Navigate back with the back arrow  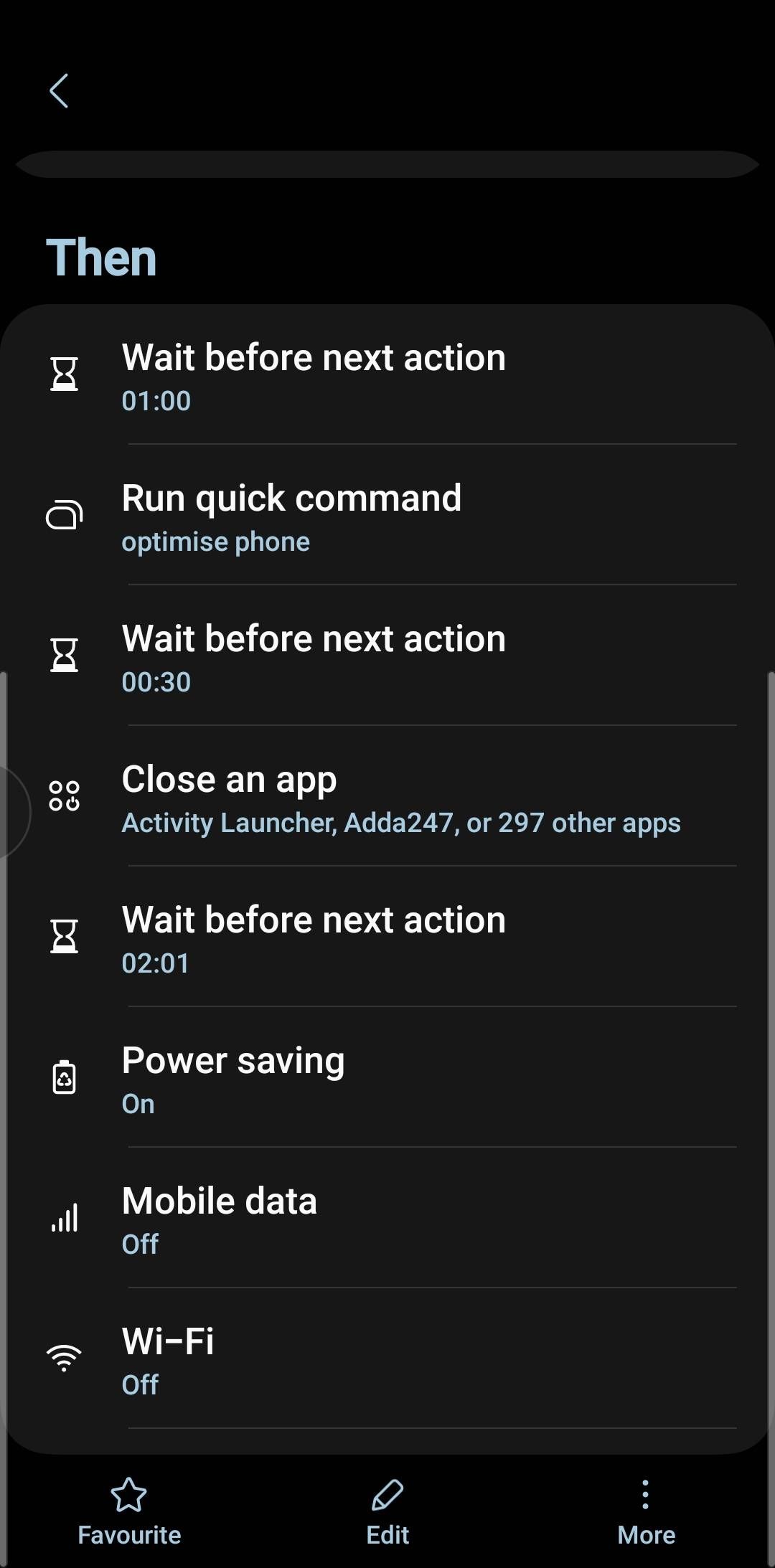point(60,91)
